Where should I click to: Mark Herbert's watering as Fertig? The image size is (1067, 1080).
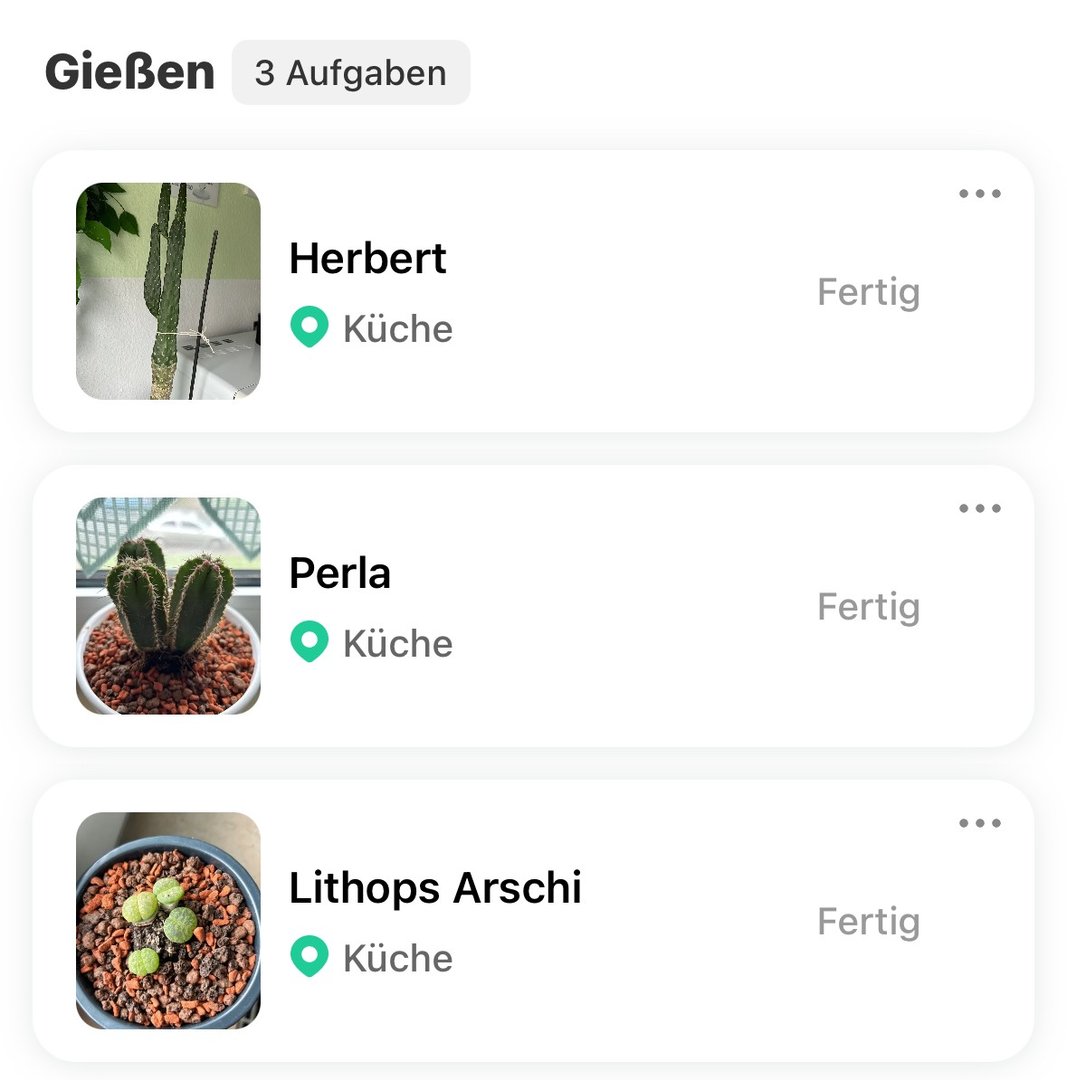868,292
